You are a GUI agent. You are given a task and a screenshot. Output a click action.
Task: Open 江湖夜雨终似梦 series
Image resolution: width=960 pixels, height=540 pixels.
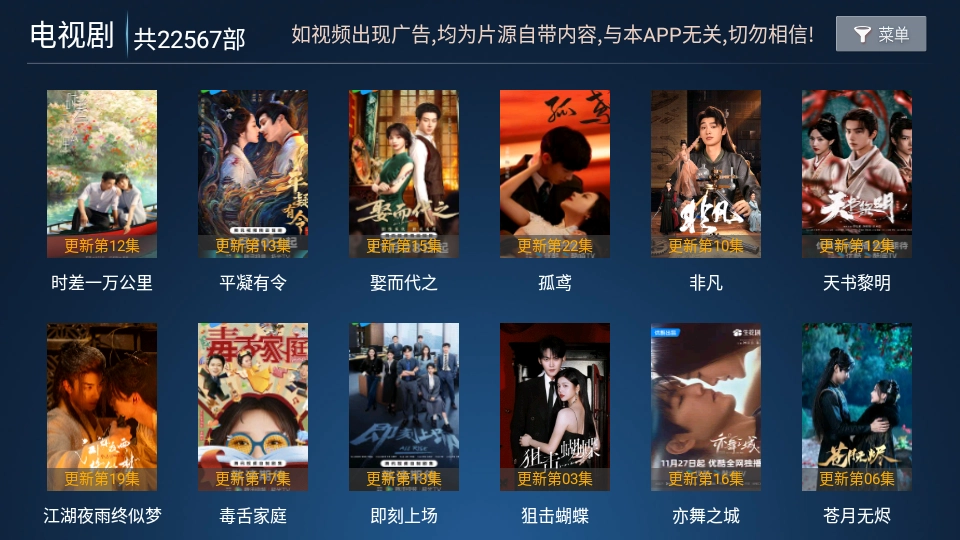[x=102, y=407]
